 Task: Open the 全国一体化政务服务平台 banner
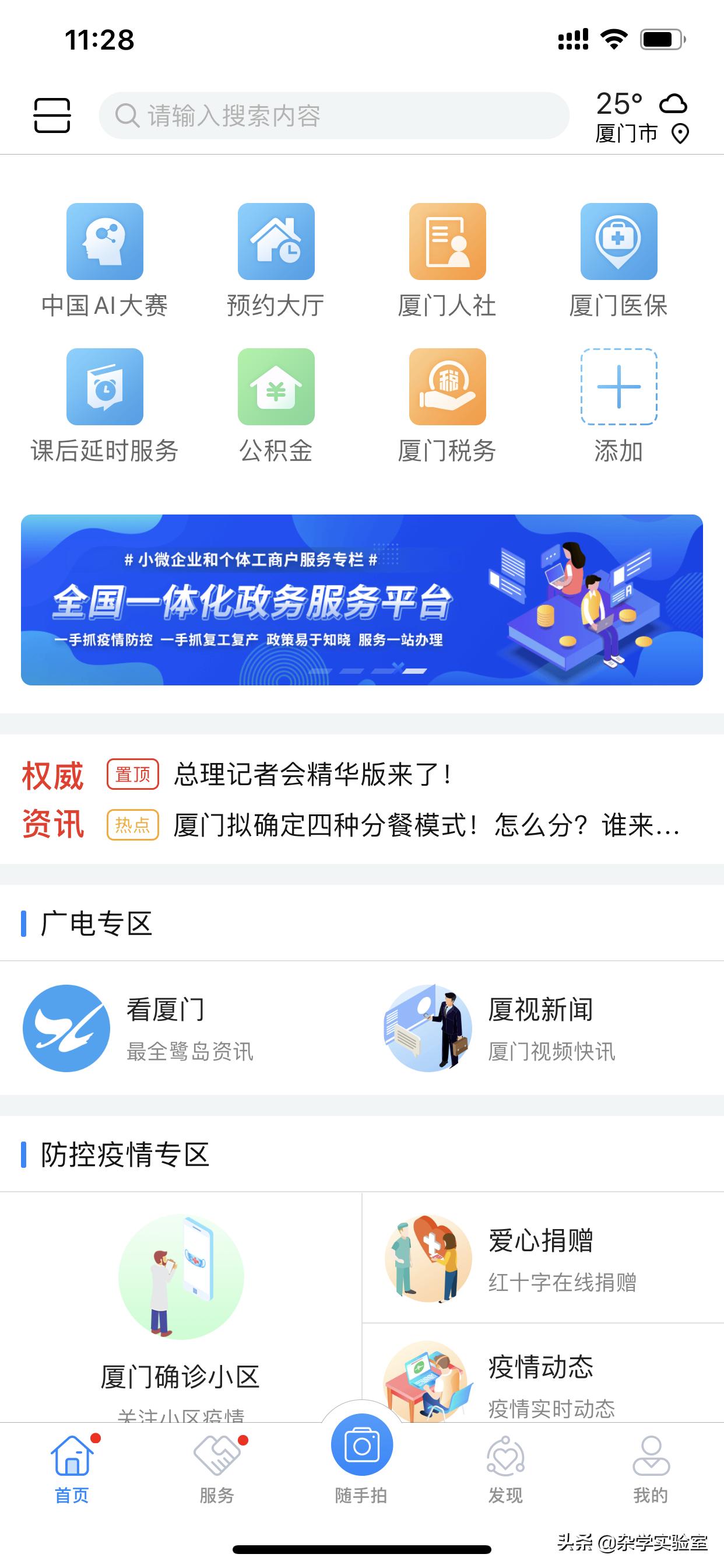tap(362, 600)
